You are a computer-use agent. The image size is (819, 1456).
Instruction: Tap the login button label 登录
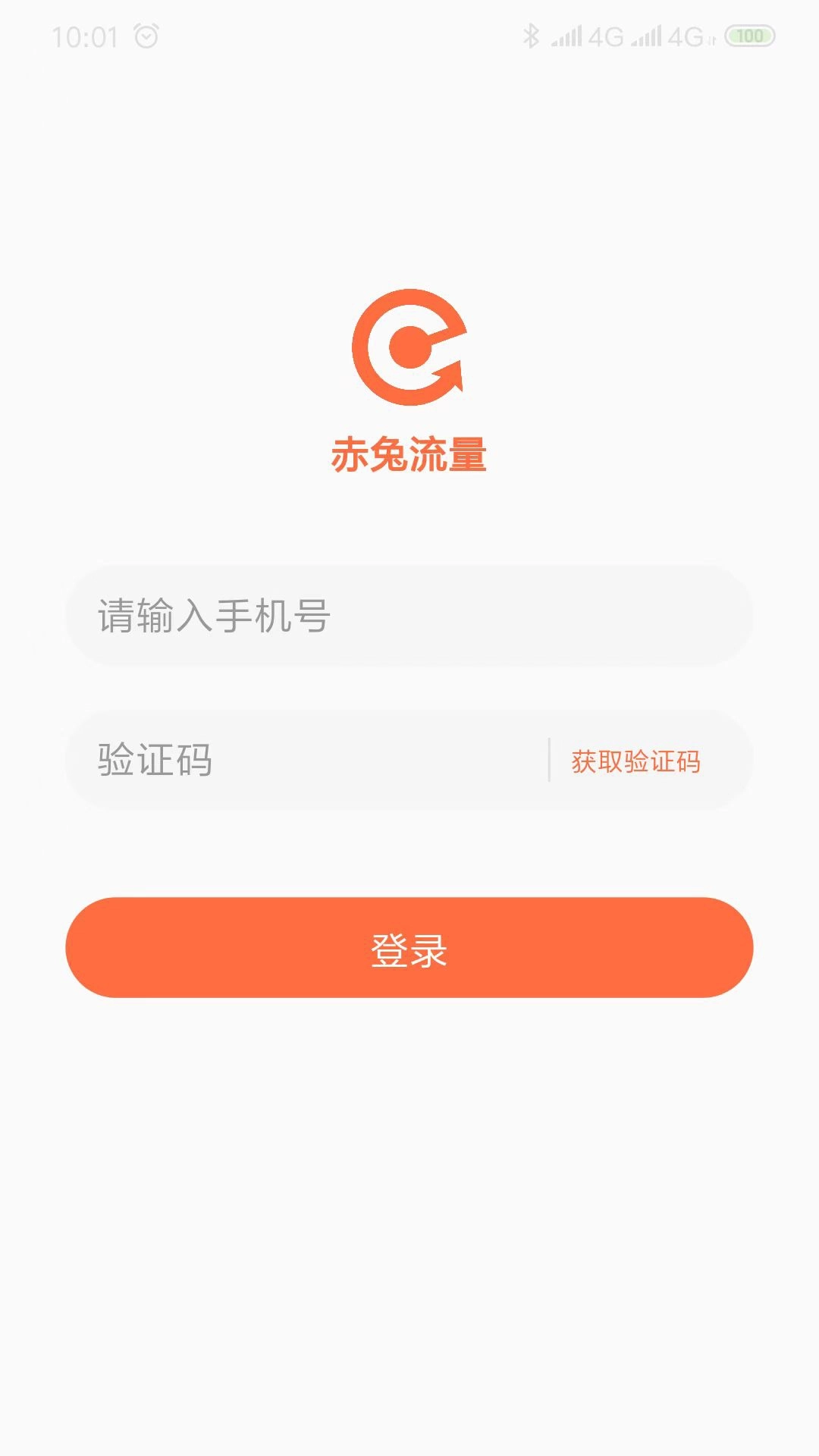coord(409,948)
